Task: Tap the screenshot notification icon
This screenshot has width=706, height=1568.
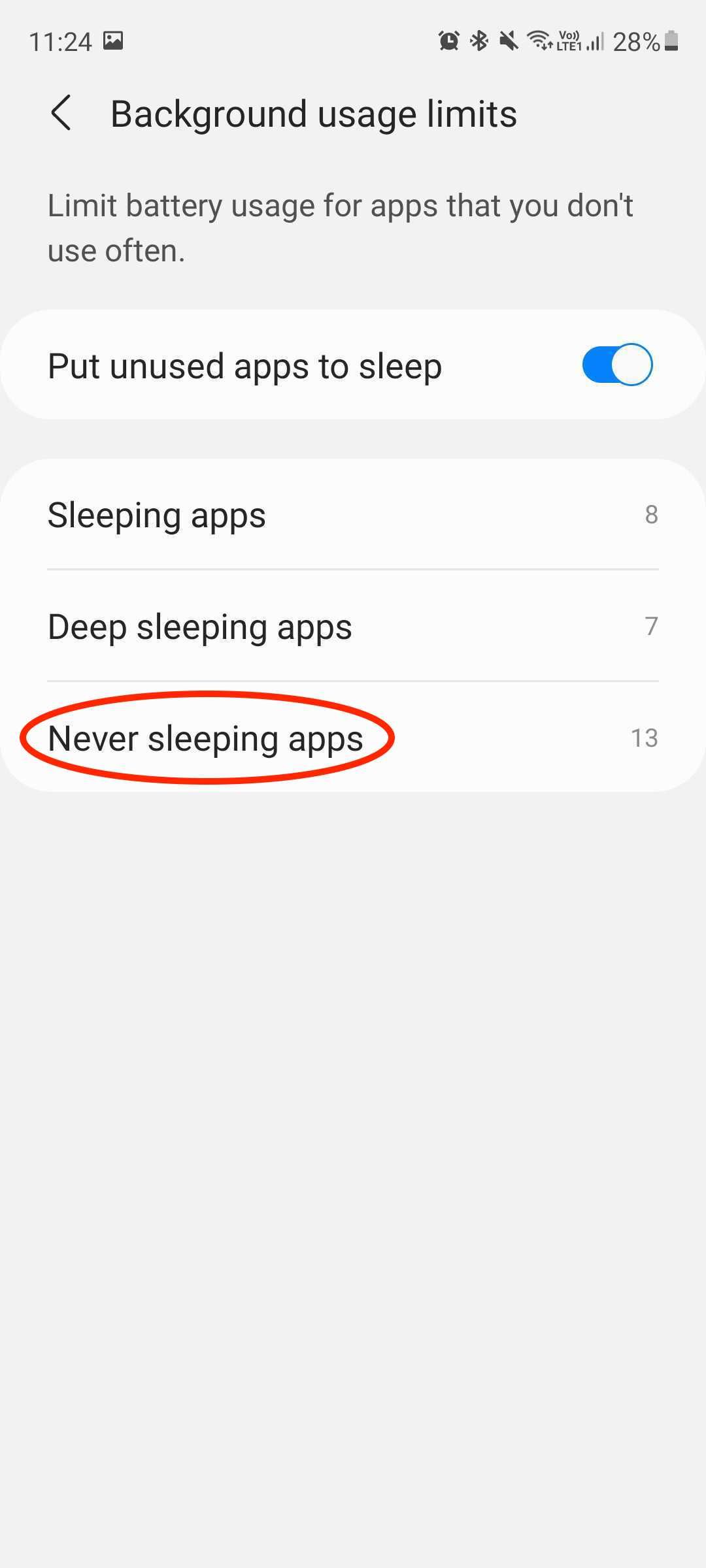Action: pos(112,41)
